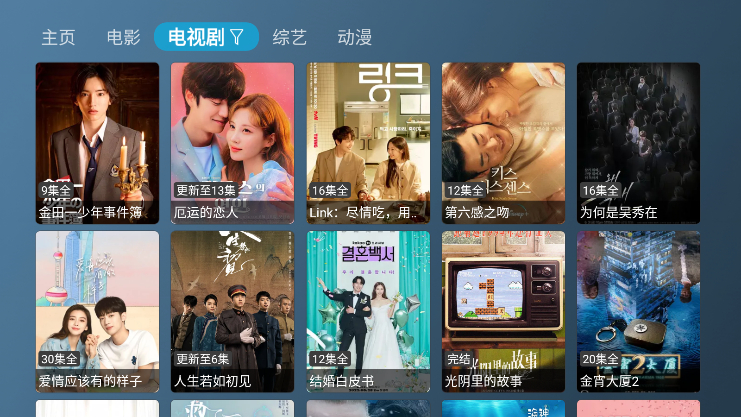
Task: Open the completed series 光阴里的故事
Action: (x=503, y=311)
